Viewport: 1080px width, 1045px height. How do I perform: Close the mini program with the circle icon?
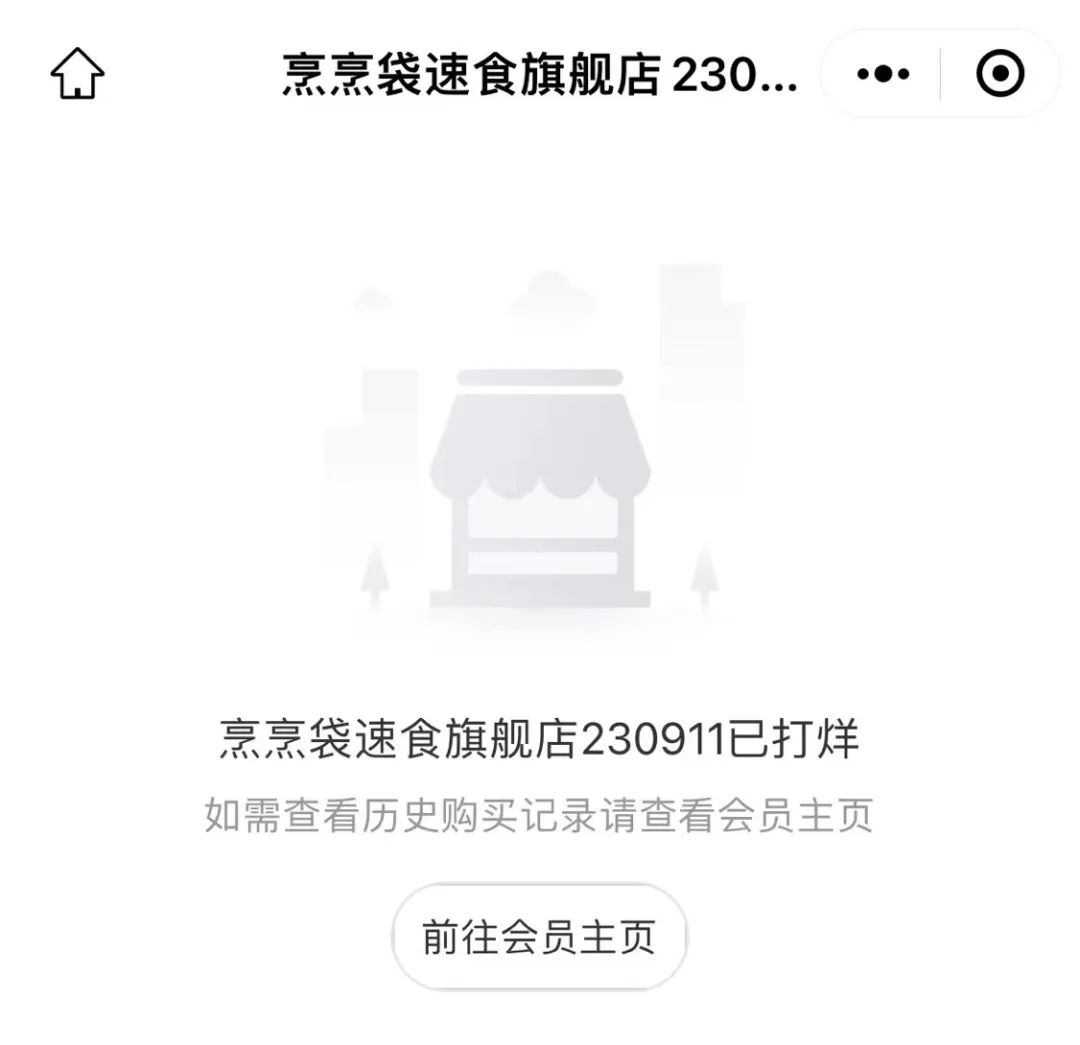(999, 74)
